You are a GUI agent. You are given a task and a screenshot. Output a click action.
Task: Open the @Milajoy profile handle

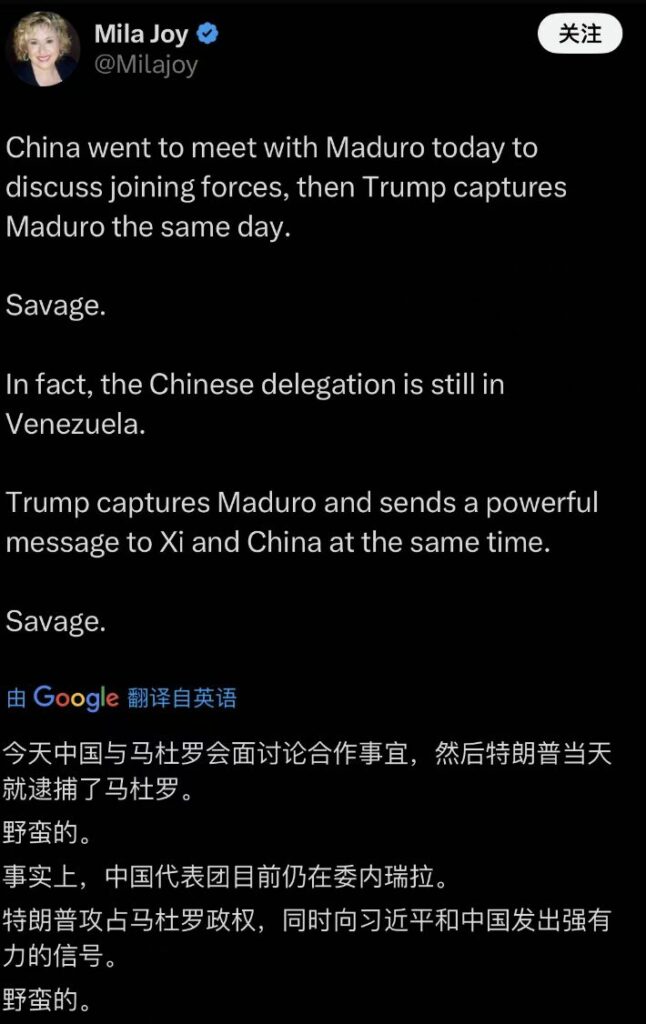pyautogui.click(x=146, y=65)
